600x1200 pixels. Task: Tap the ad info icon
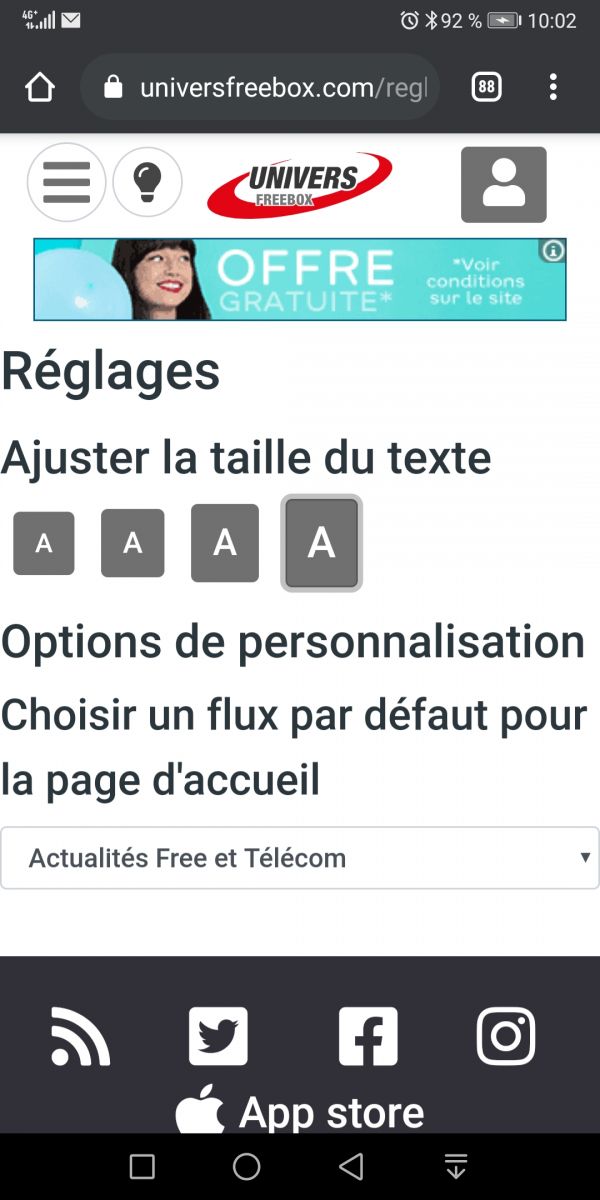pyautogui.click(x=553, y=251)
